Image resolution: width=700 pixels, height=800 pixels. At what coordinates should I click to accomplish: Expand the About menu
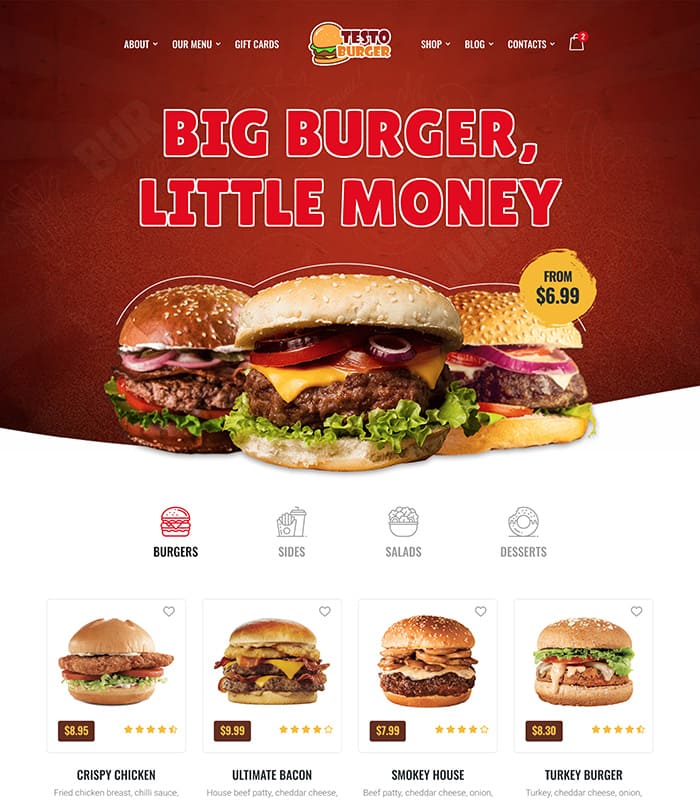click(140, 44)
